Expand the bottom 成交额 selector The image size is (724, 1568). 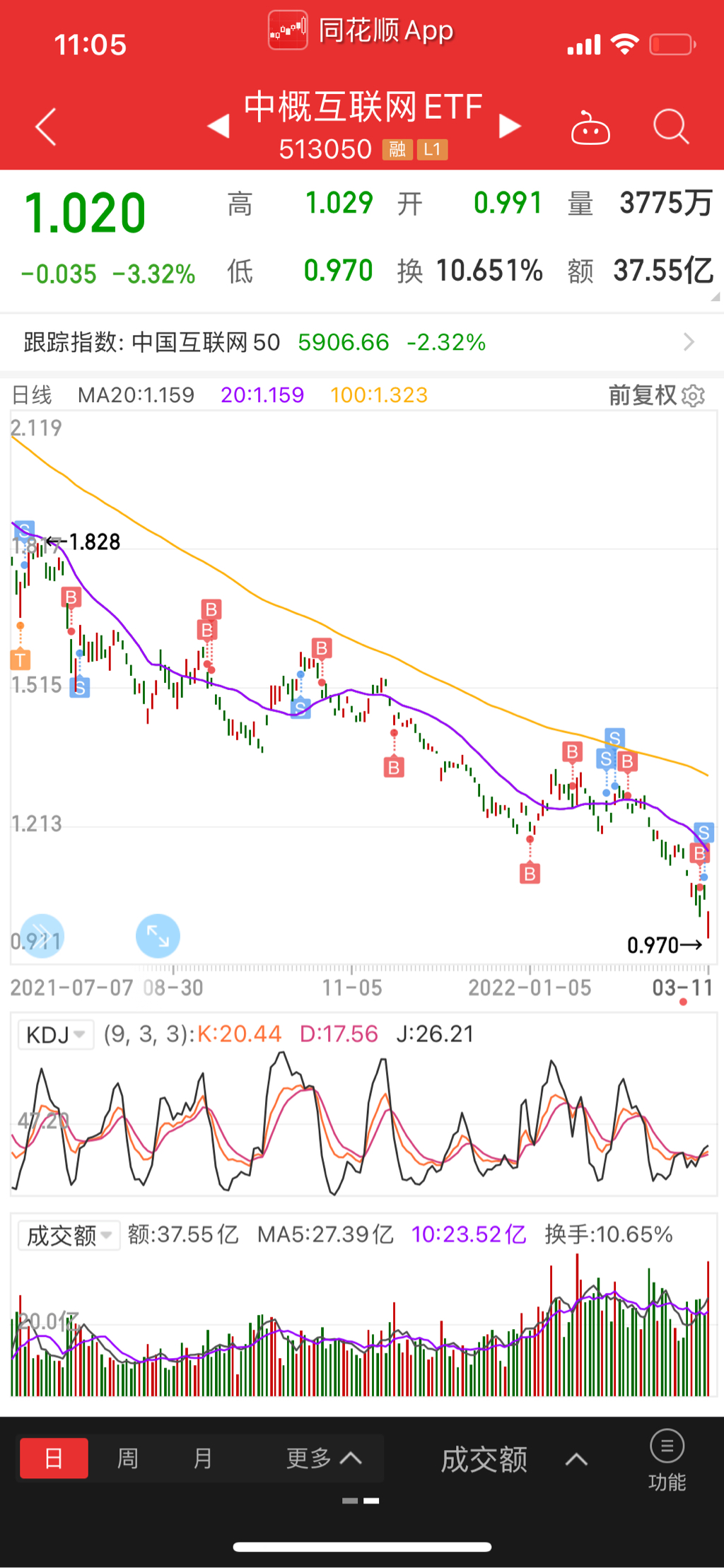(514, 1459)
